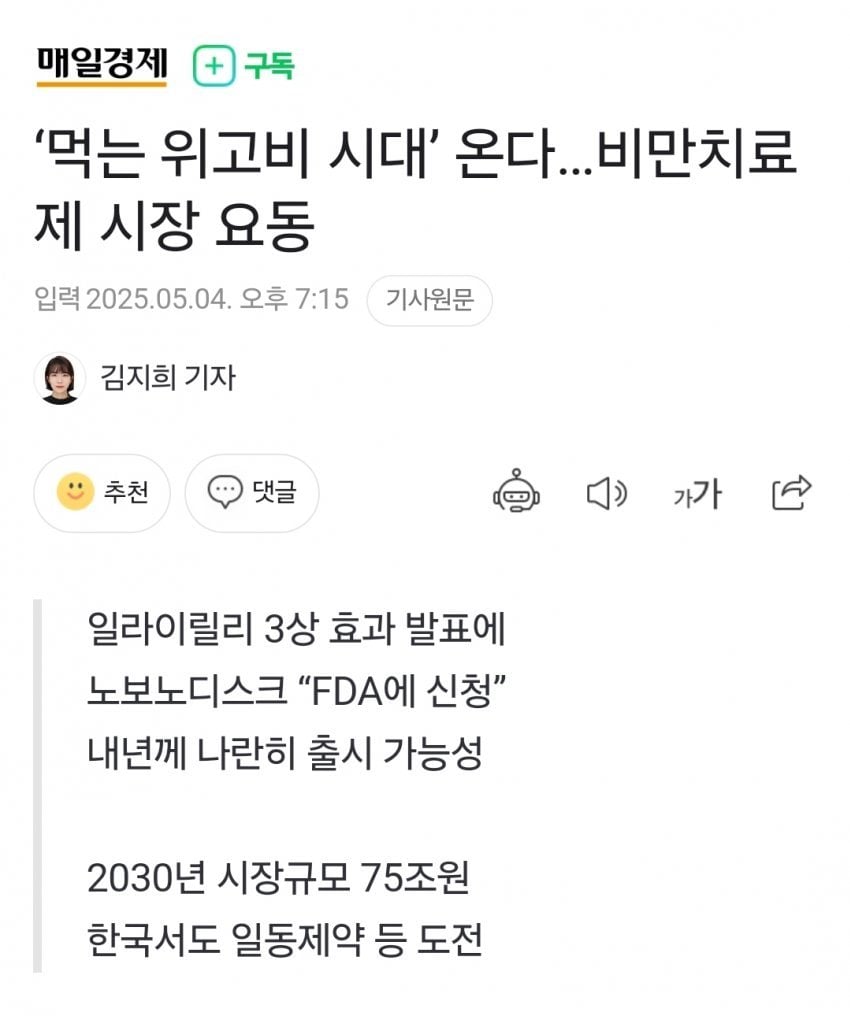The image size is (850, 1016).
Task: Listen to the article with speaker icon
Action: coord(606,493)
